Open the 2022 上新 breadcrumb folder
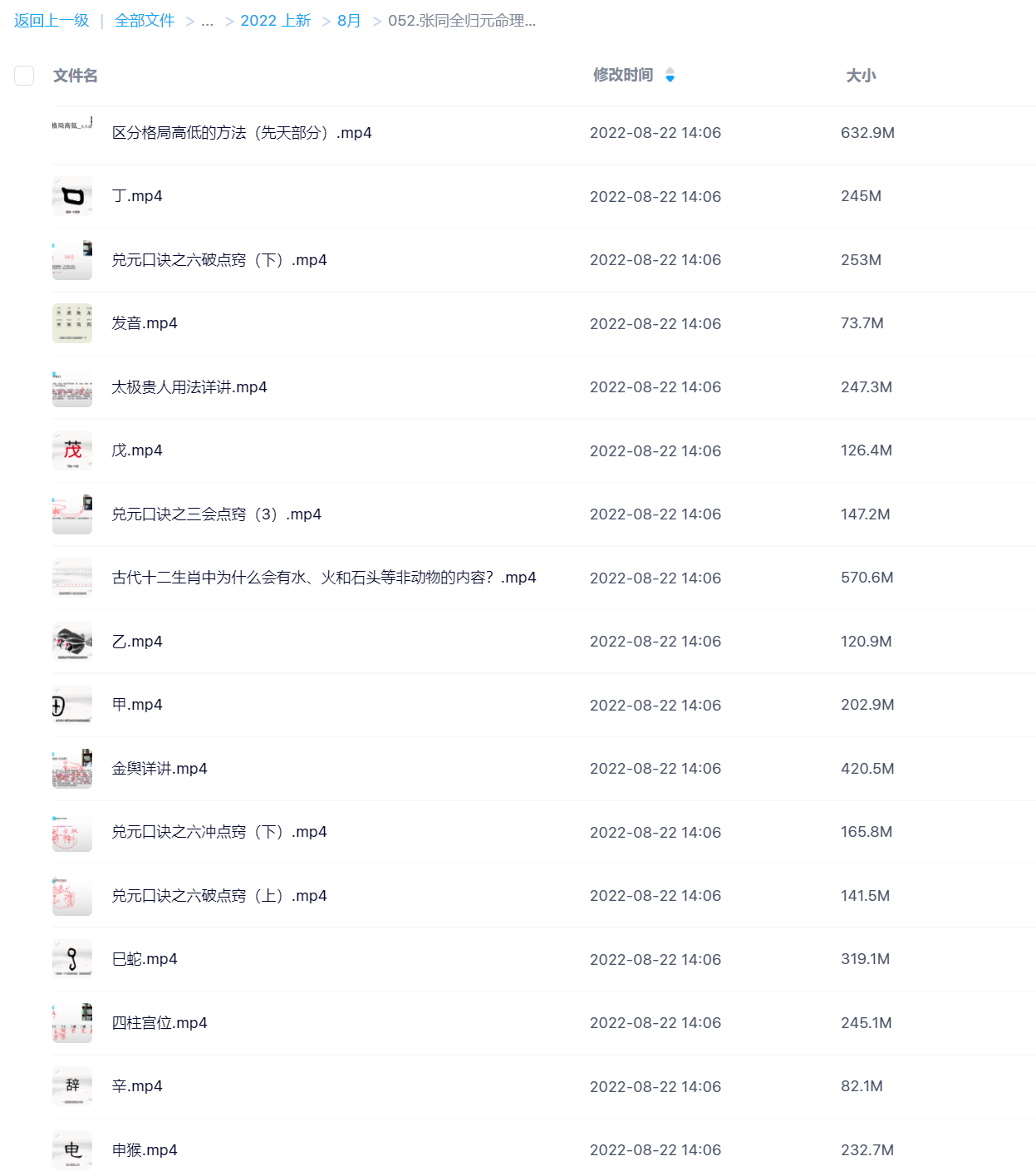Viewport: 1036px width, 1176px height. tap(275, 21)
